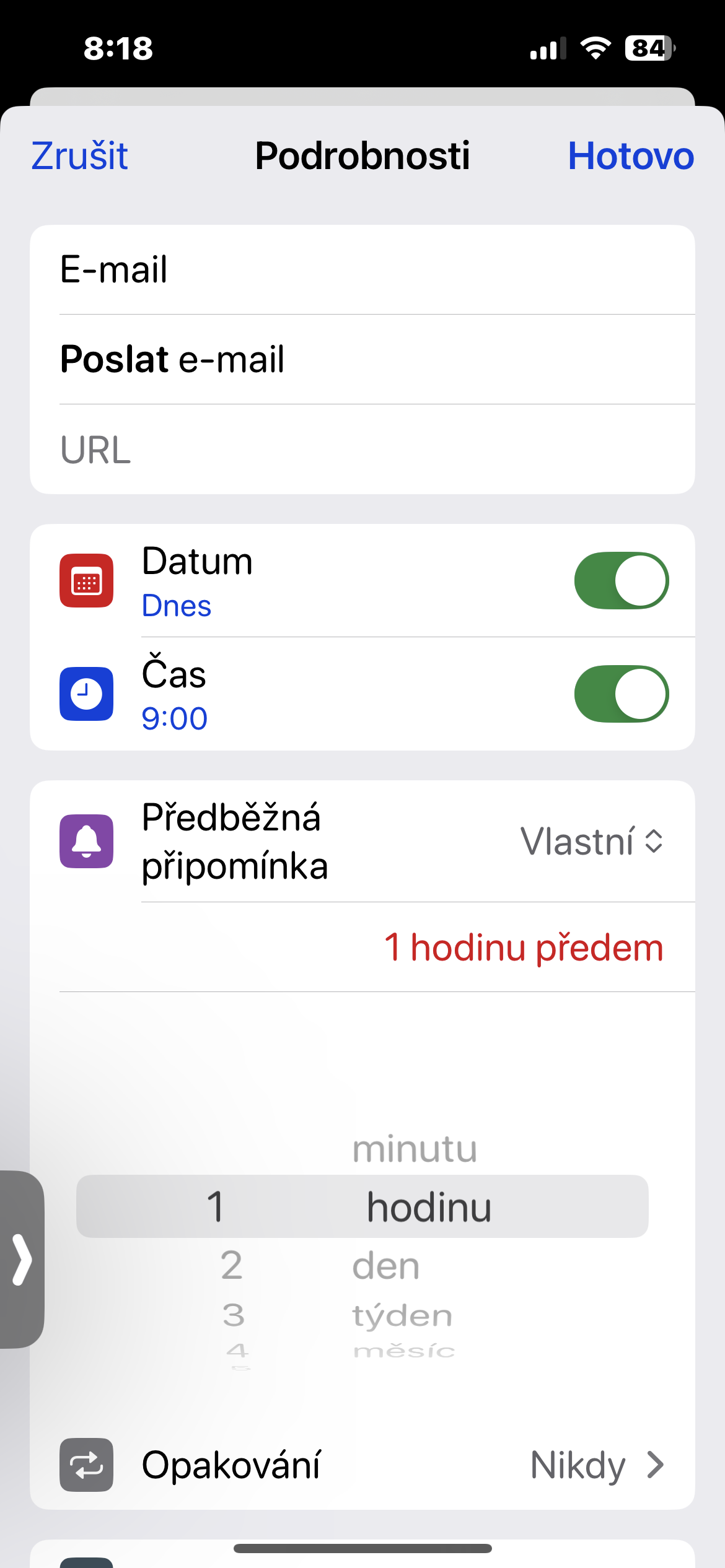The height and width of the screenshot is (1568, 725).
Task: Open the Vlastní early reminder dropdown
Action: tap(591, 842)
